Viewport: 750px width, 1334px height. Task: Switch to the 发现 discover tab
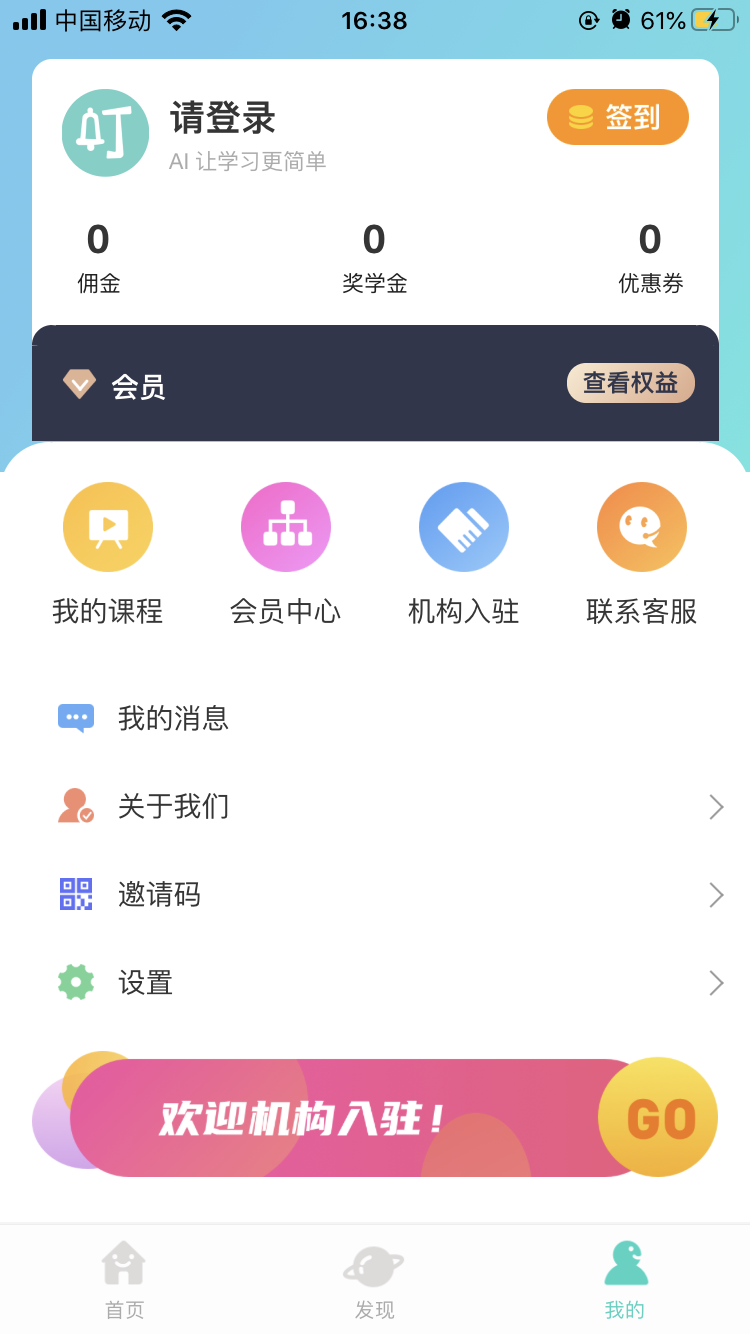375,1280
